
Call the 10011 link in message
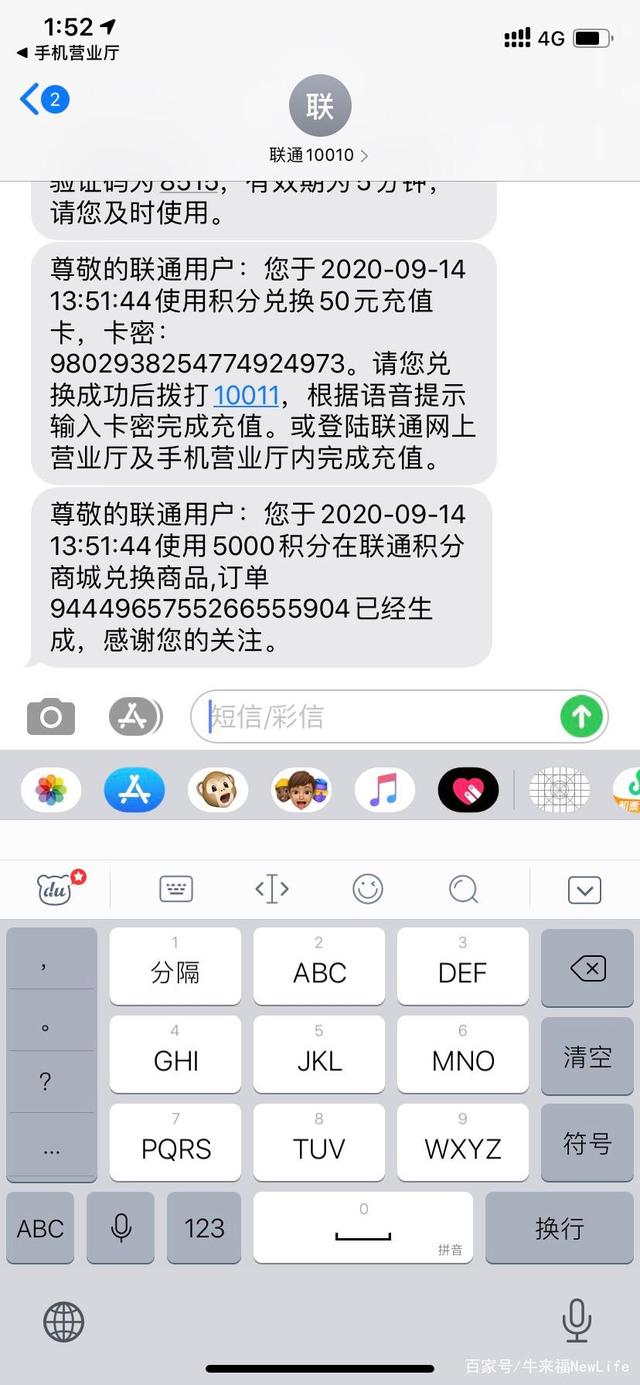(x=246, y=394)
